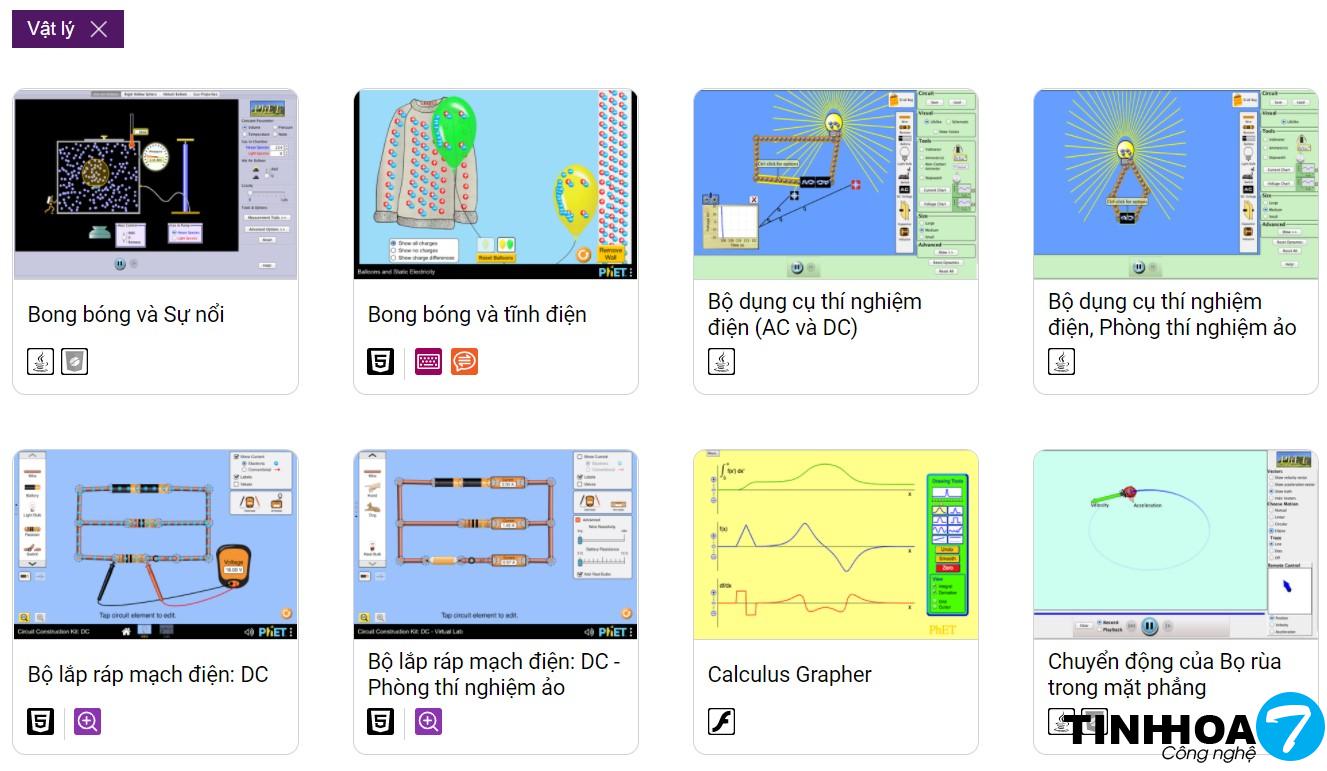Screen dimensions: 1327x771
Task: Open Bong bóng và tĩnh điện simulation
Action: 495,185
